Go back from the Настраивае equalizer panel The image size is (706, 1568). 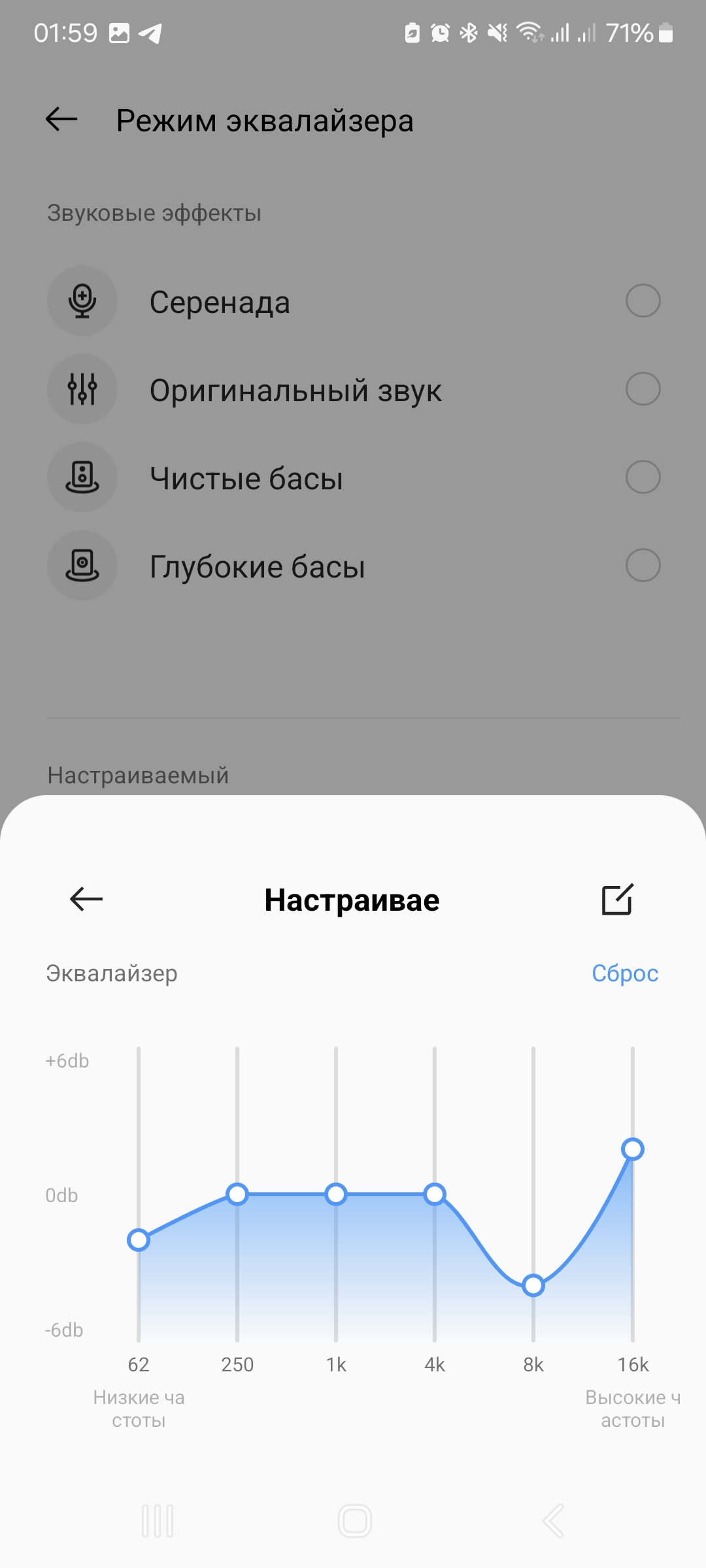coord(86,899)
